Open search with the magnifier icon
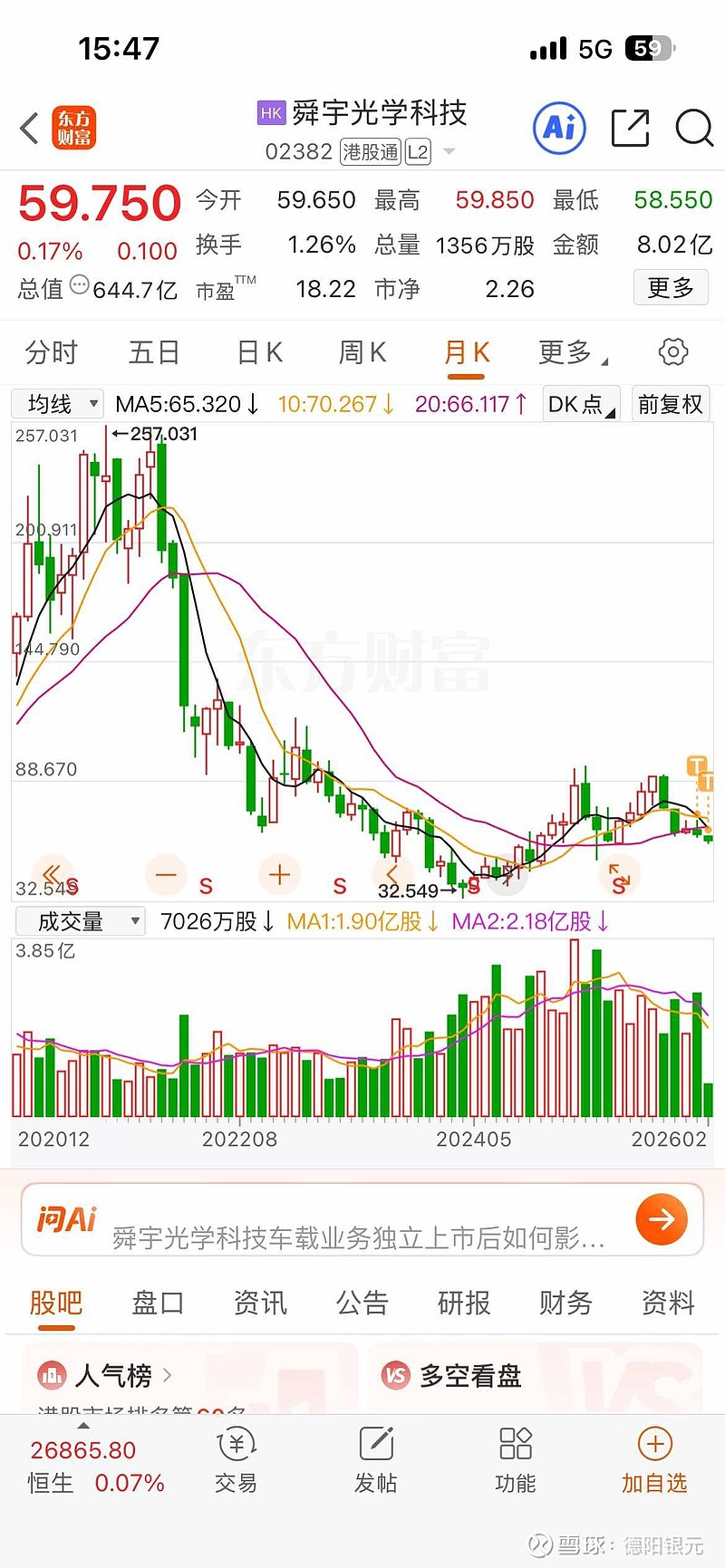The height and width of the screenshot is (1568, 725). 694,129
